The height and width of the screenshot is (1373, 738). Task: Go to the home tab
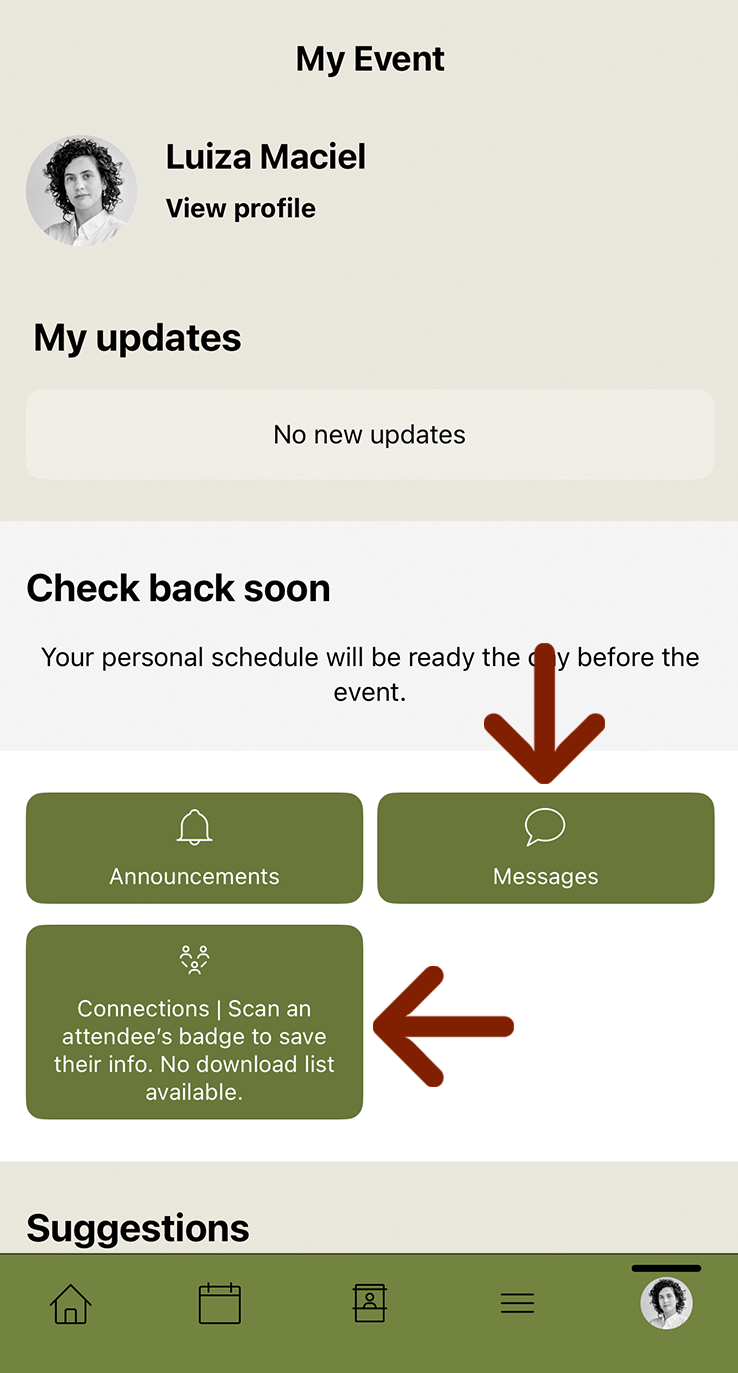tap(71, 1304)
